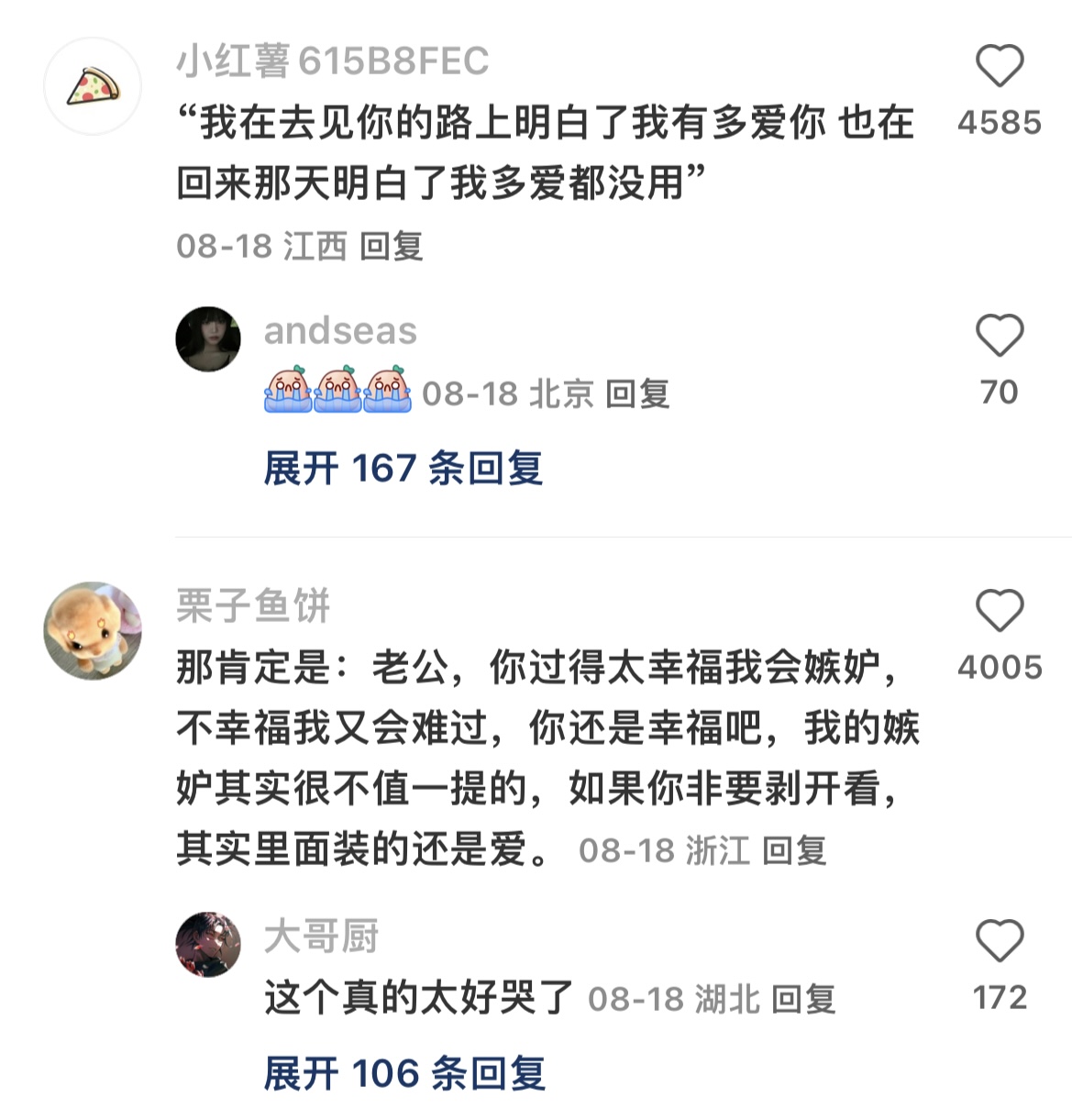Viewport: 1072px width, 1120px height.
Task: Like 大哥厨's reply
Action: point(999,941)
